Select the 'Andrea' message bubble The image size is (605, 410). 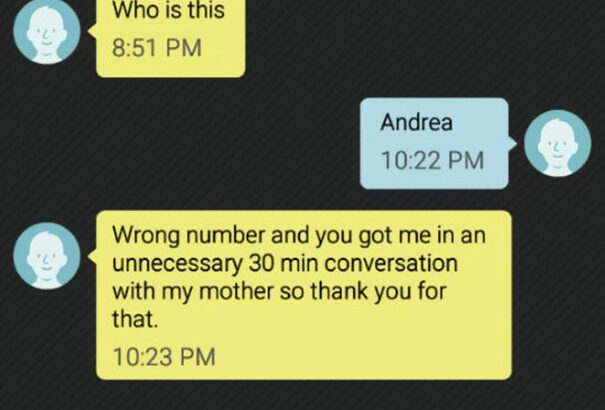tap(434, 142)
